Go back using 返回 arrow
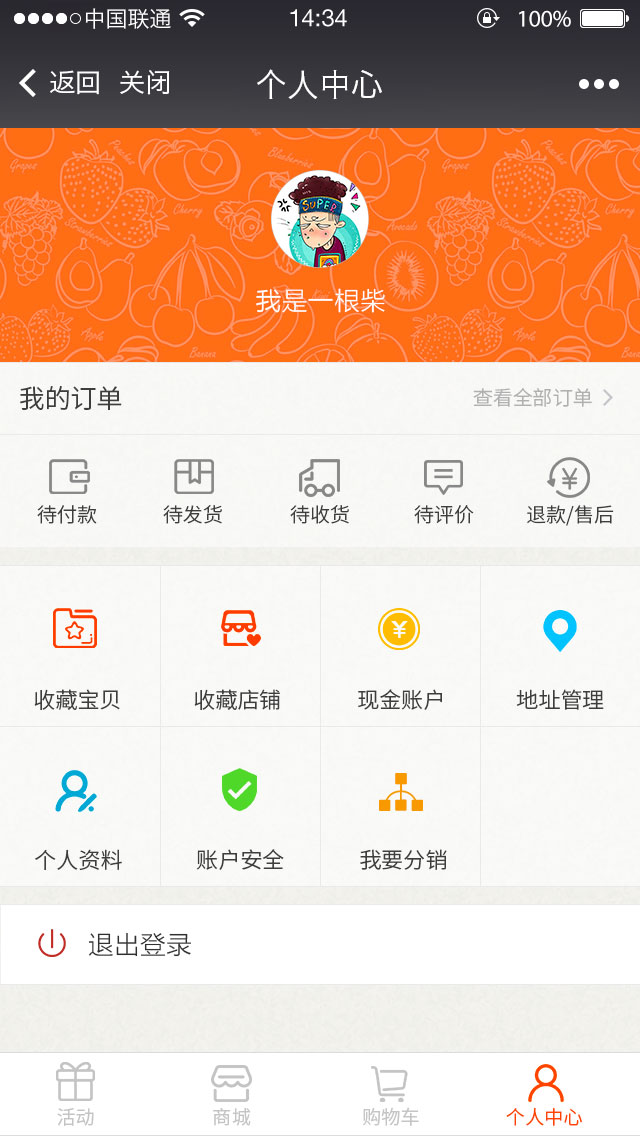The width and height of the screenshot is (640, 1136). click(58, 83)
